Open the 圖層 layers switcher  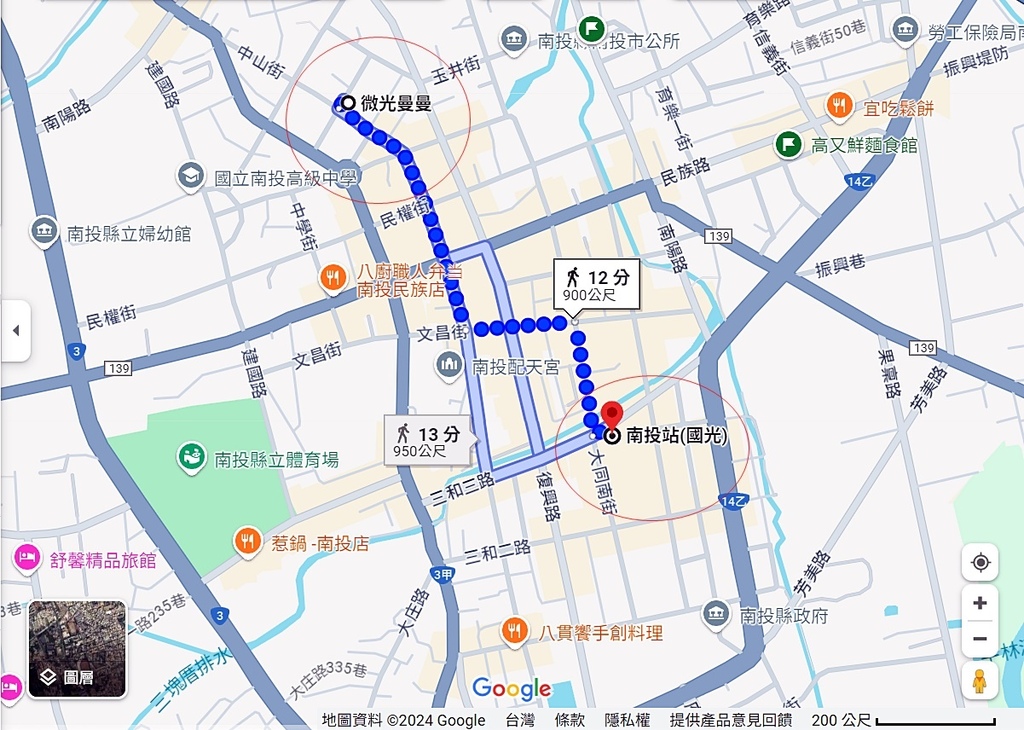click(x=77, y=649)
